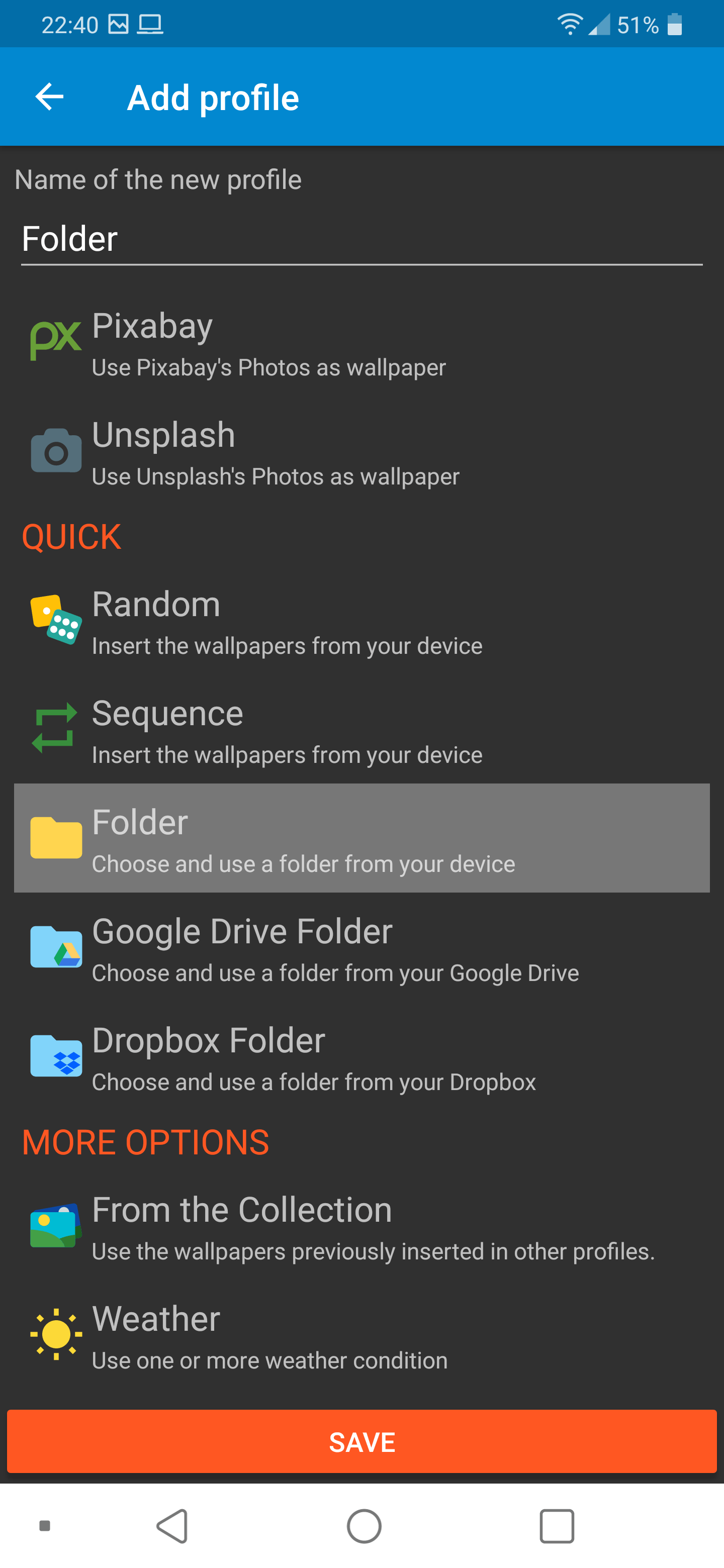Save the new profile
Image resolution: width=724 pixels, height=1568 pixels.
361,1442
